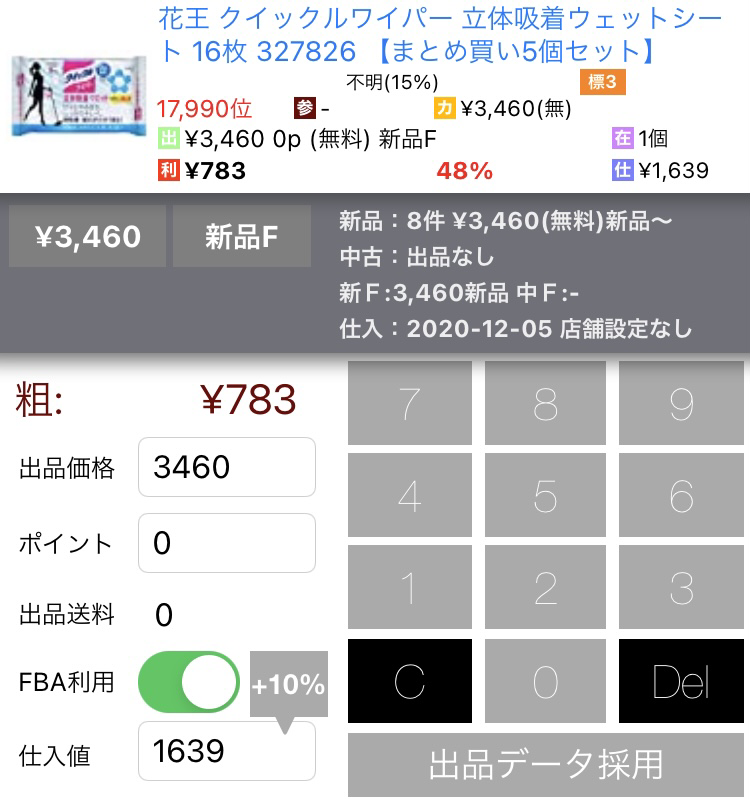
Task: Enter digit 0 on the keypad
Action: click(545, 681)
